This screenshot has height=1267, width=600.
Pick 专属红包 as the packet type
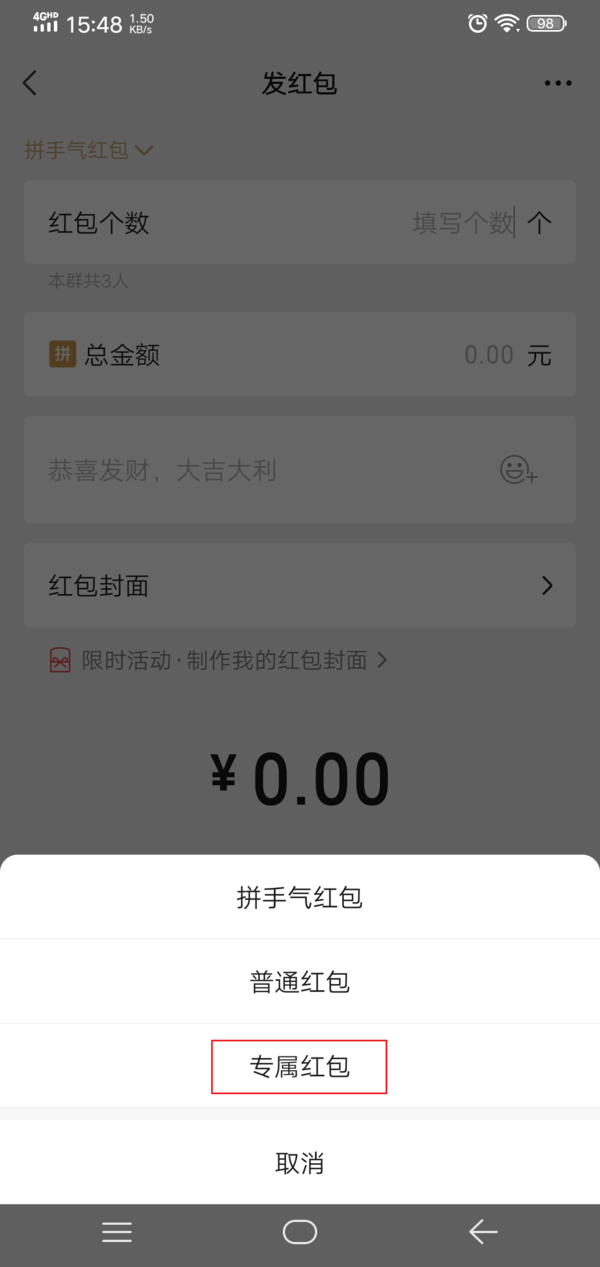point(299,1067)
